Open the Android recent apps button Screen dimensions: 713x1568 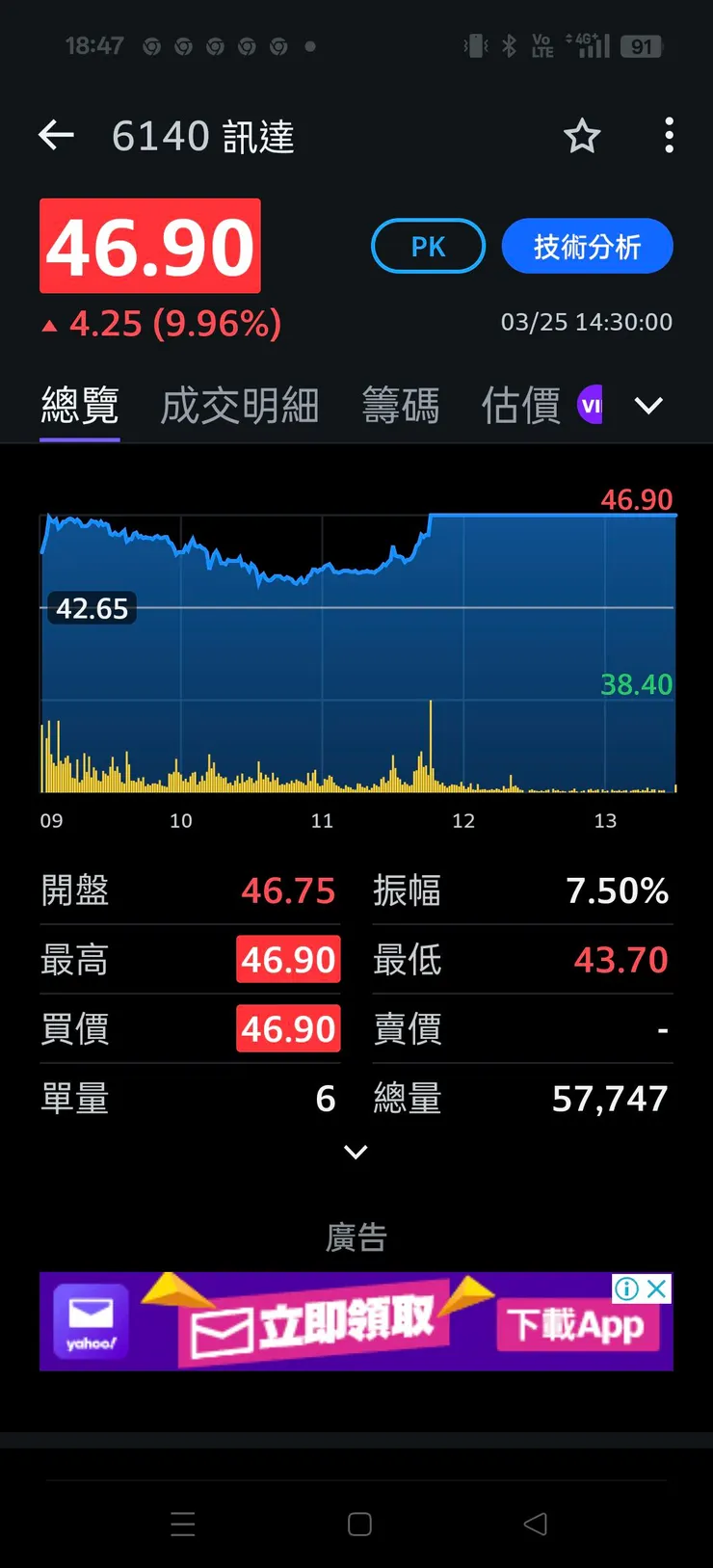[182, 1525]
